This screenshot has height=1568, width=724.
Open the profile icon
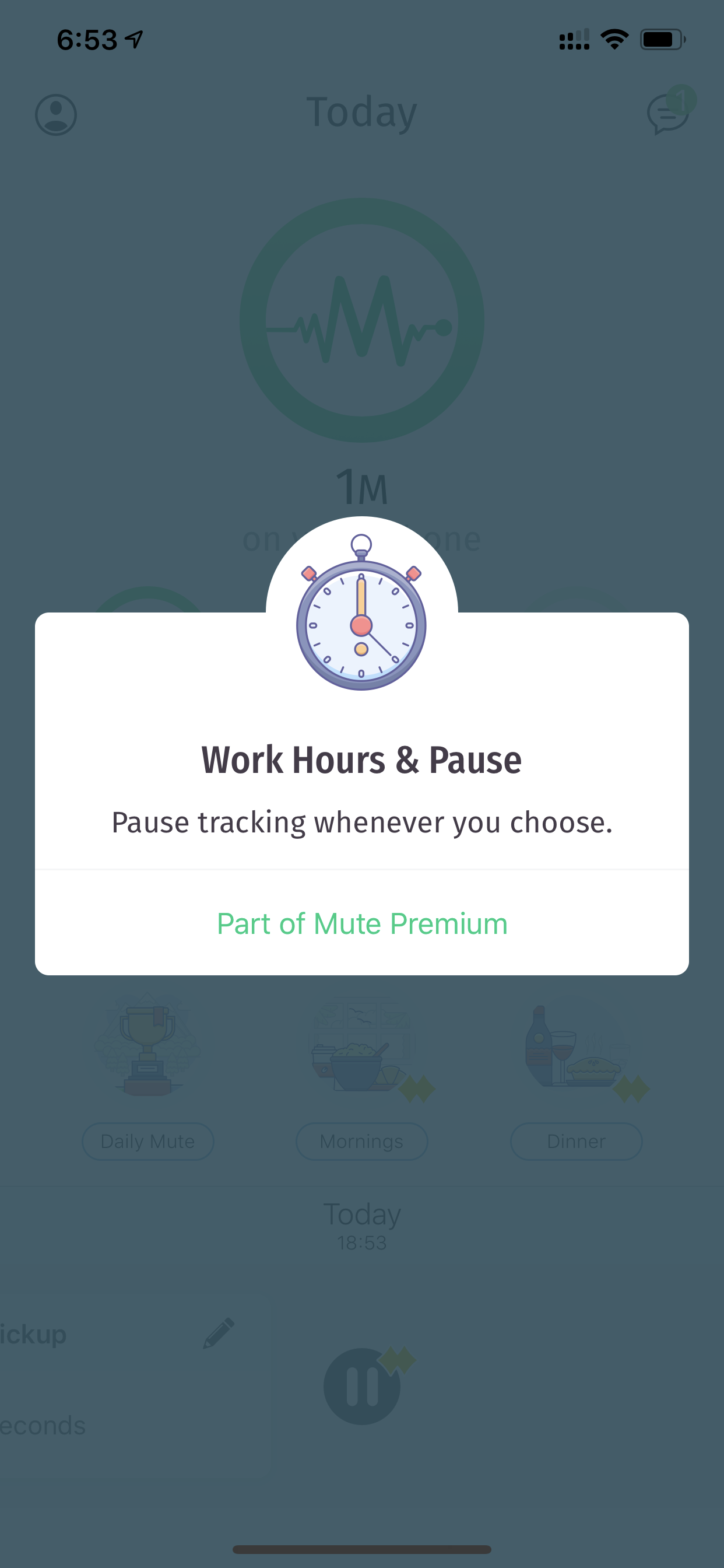pyautogui.click(x=56, y=114)
